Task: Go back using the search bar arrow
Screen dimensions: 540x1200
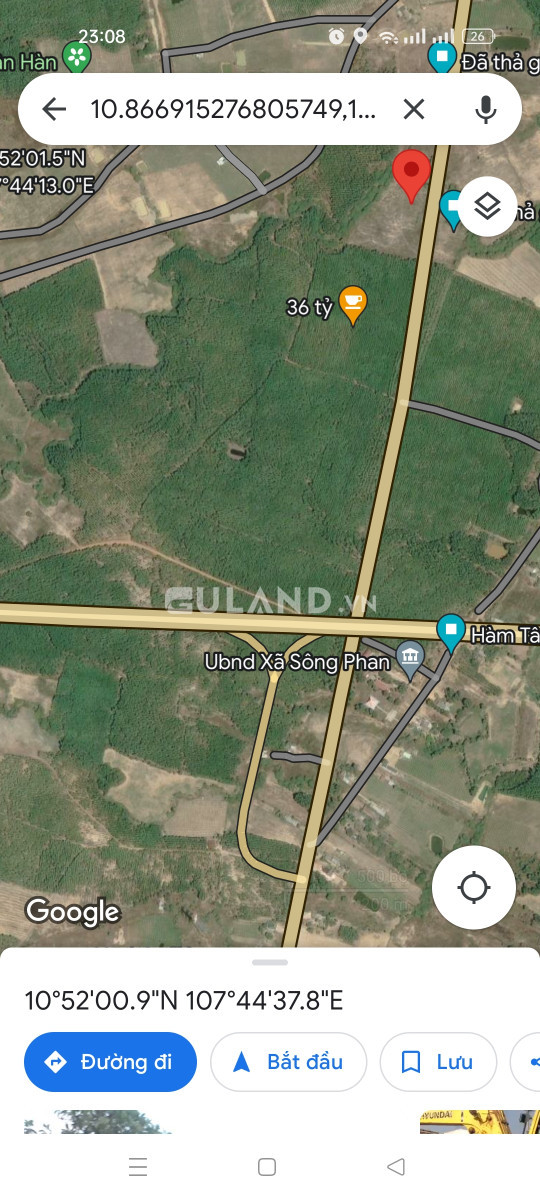Action: [x=53, y=109]
